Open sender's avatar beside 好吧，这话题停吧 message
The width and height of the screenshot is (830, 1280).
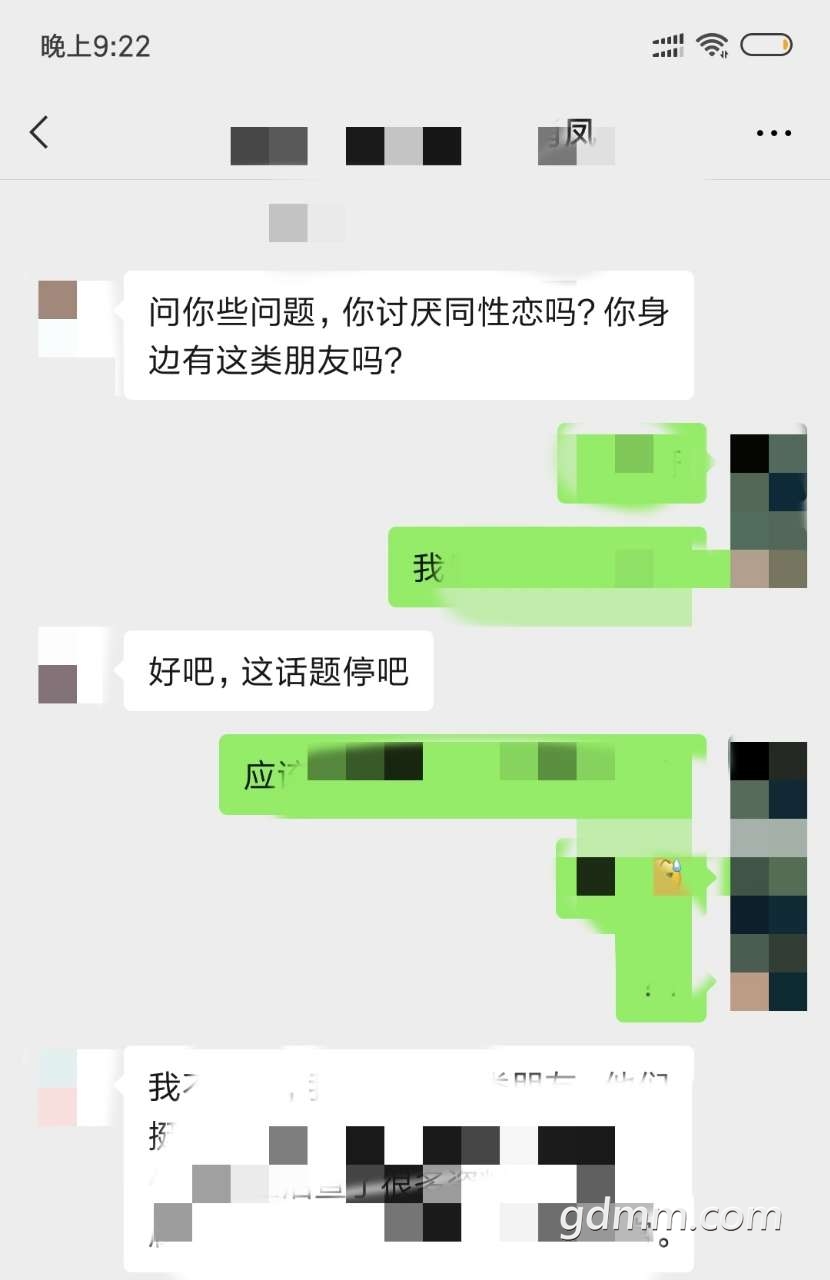[70, 666]
